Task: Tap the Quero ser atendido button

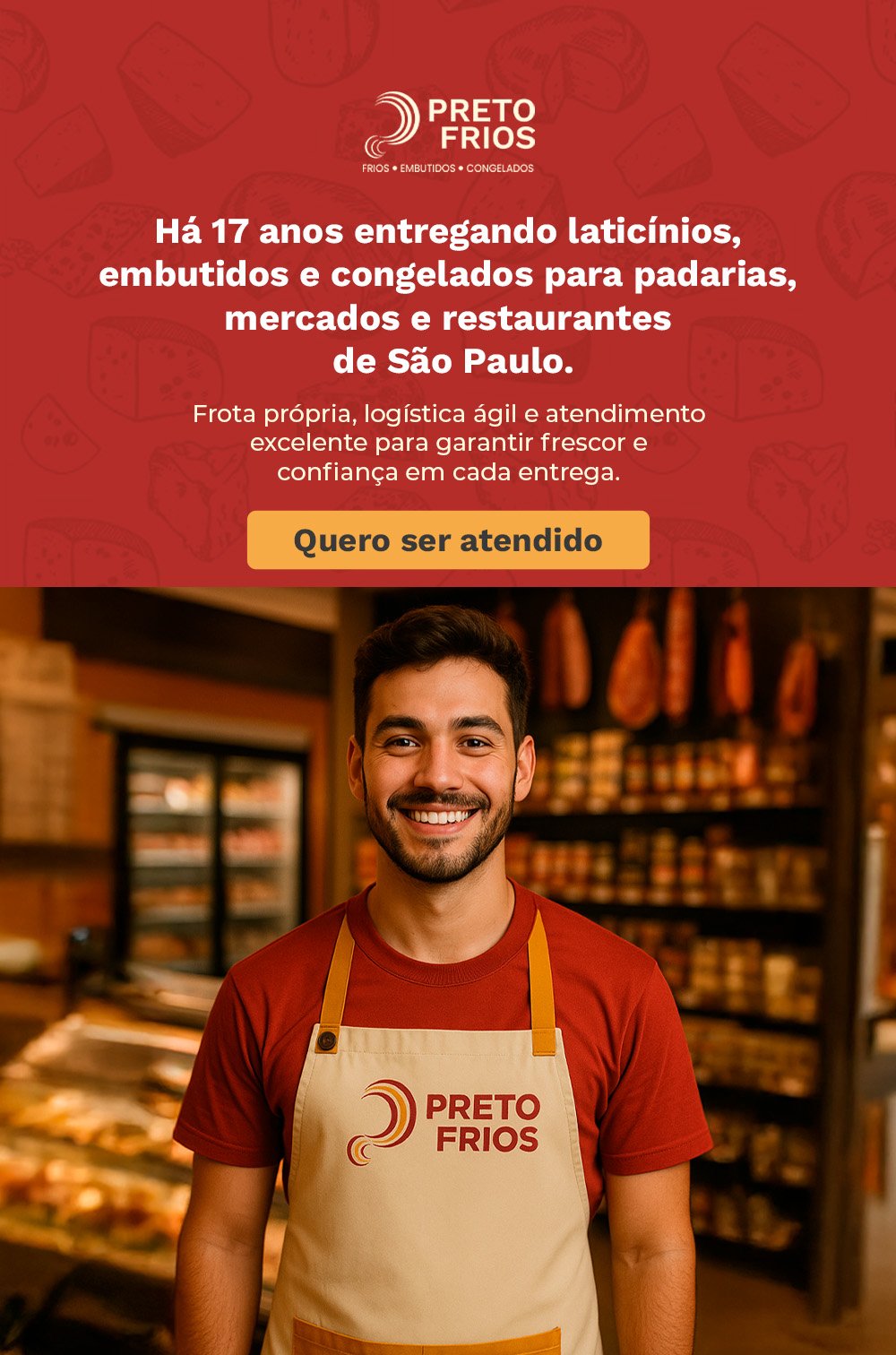Action: pos(448,540)
